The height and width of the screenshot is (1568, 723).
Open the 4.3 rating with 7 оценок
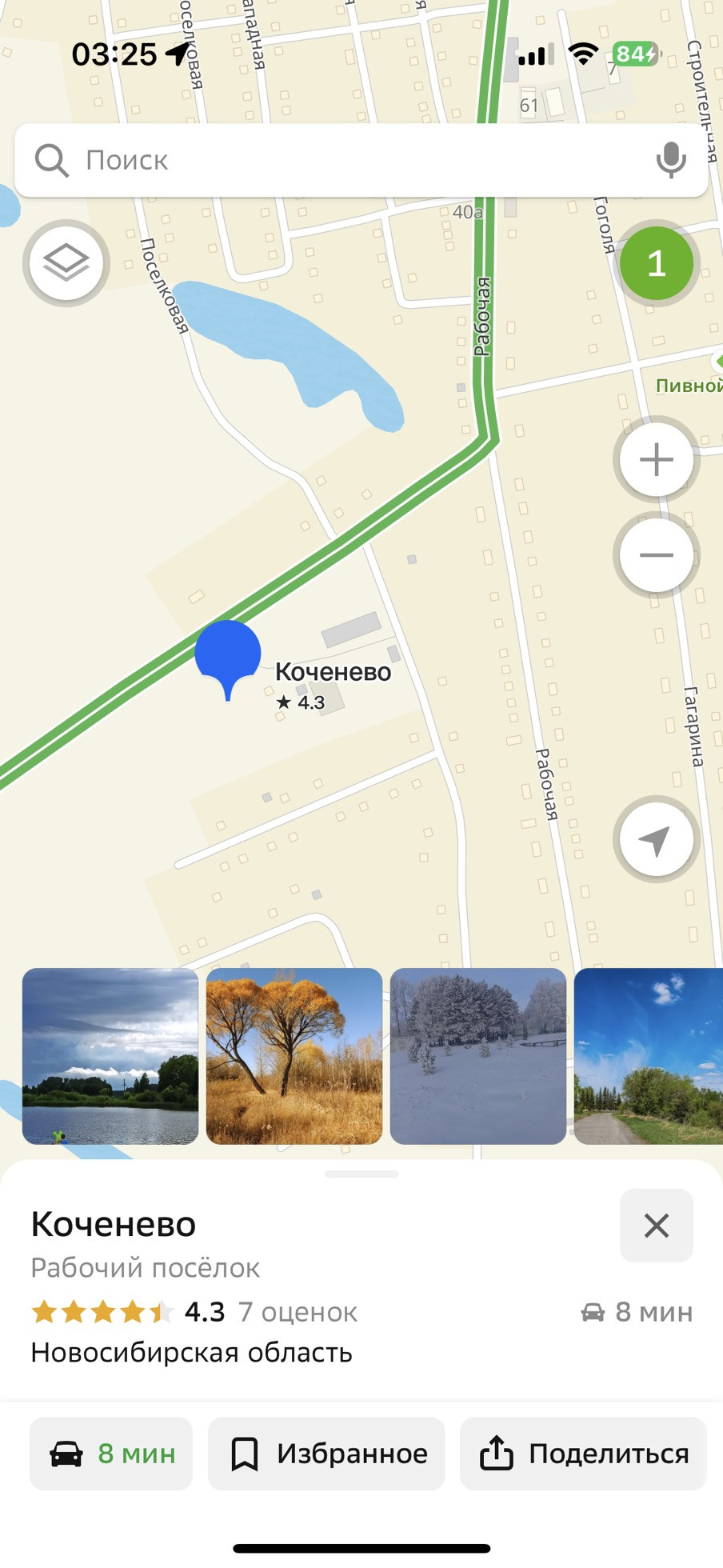pos(194,1312)
